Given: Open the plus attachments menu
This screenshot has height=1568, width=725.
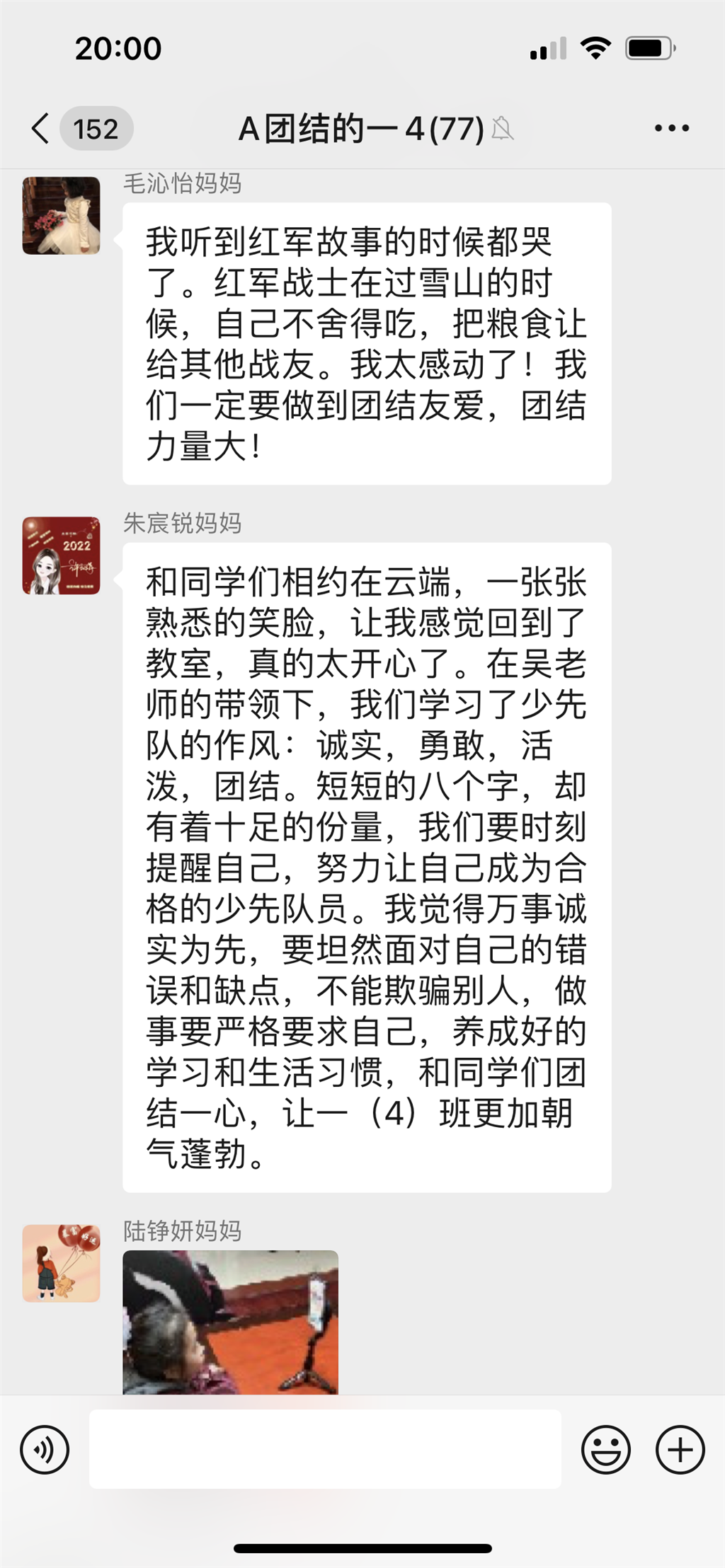Looking at the screenshot, I should (680, 1450).
